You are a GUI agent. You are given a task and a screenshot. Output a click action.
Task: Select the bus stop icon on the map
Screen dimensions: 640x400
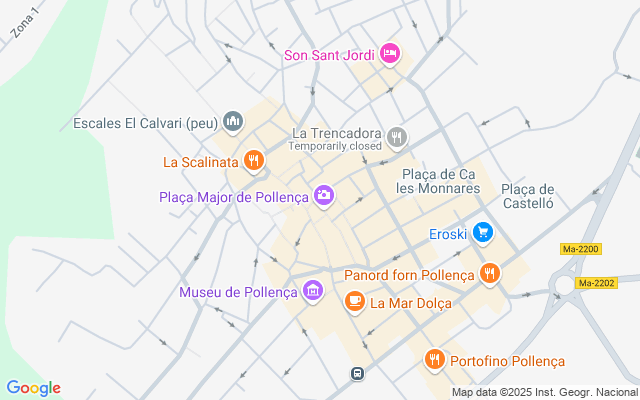355,374
